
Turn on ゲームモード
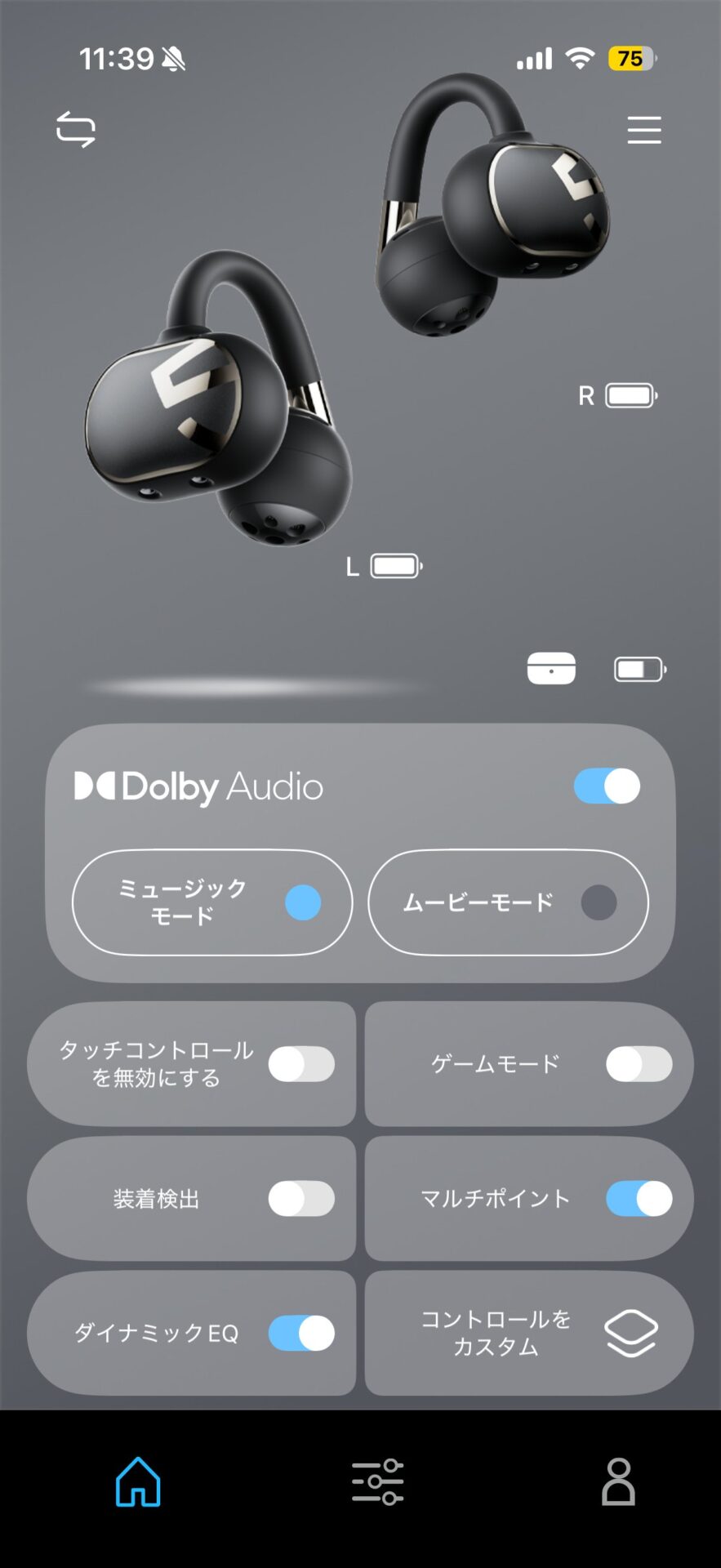(x=639, y=1064)
